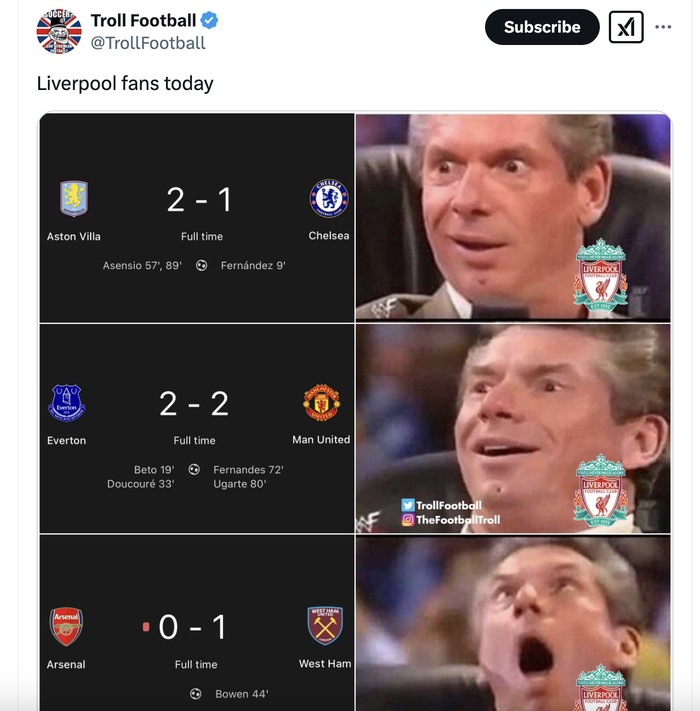Open the post's overflow menu
The image size is (700, 711).
[663, 27]
